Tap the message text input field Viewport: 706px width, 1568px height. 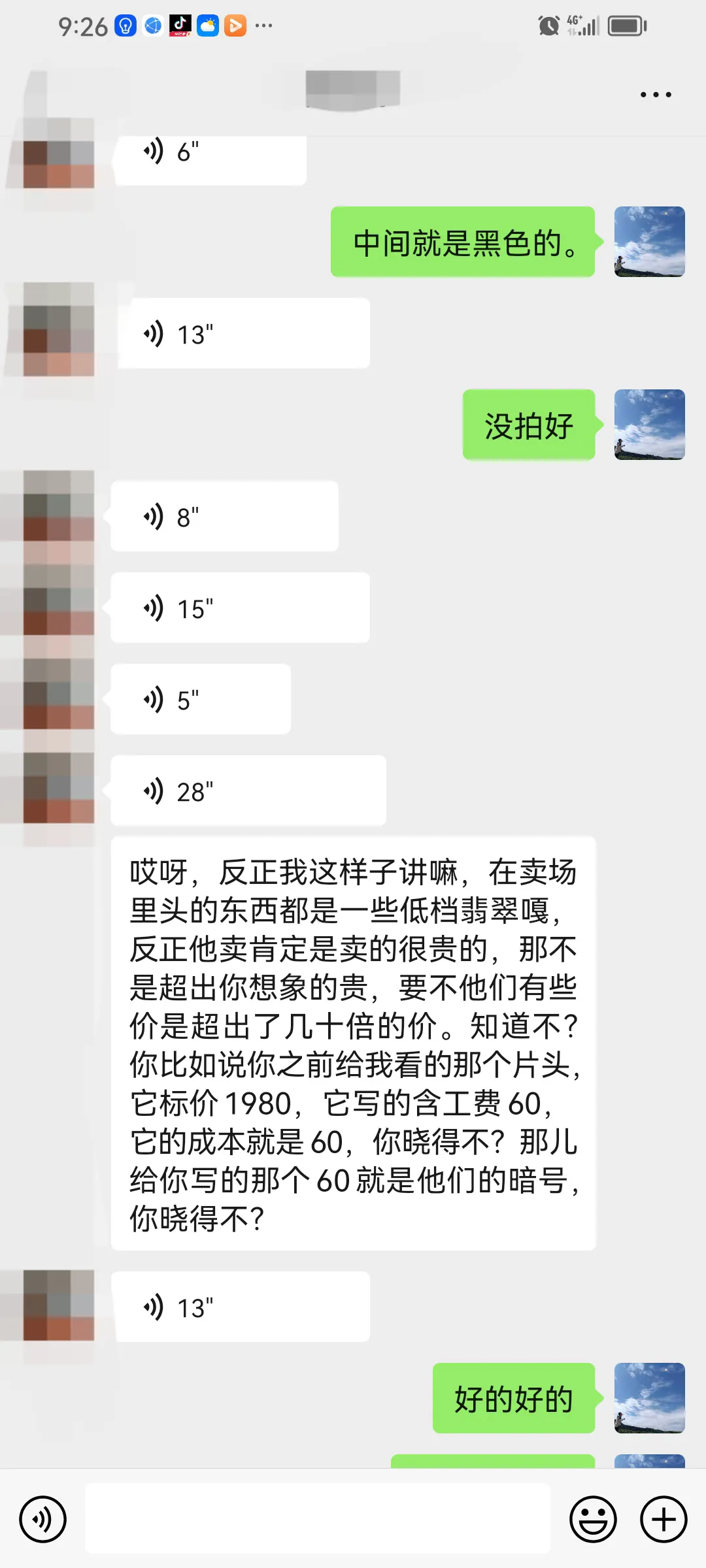(318, 1519)
